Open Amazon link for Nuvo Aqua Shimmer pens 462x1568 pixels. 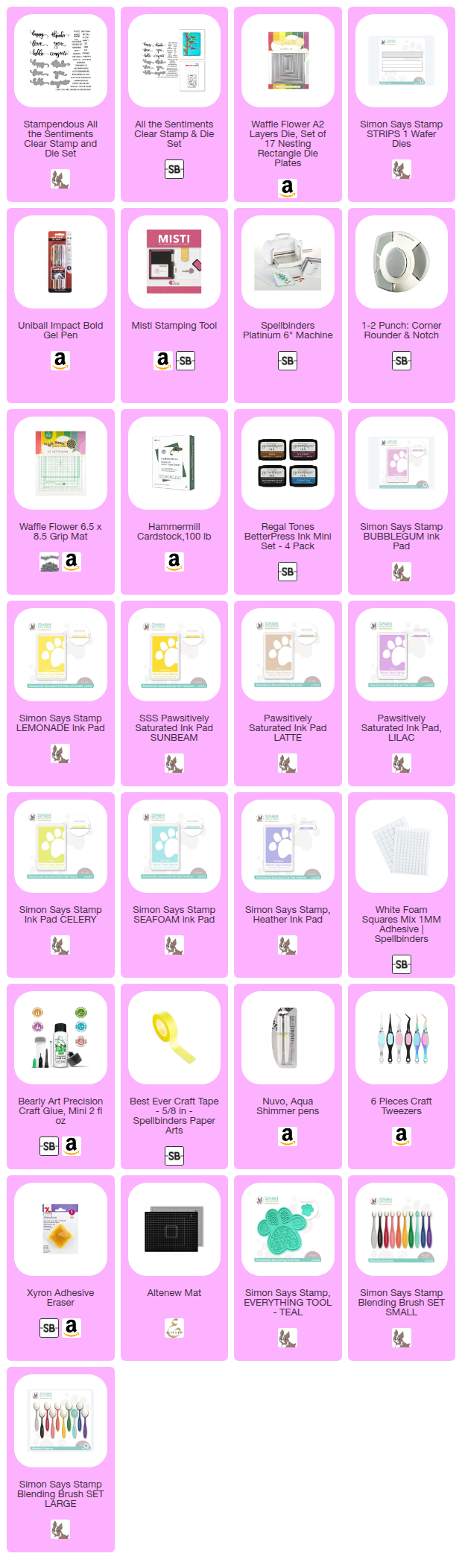click(x=288, y=1136)
